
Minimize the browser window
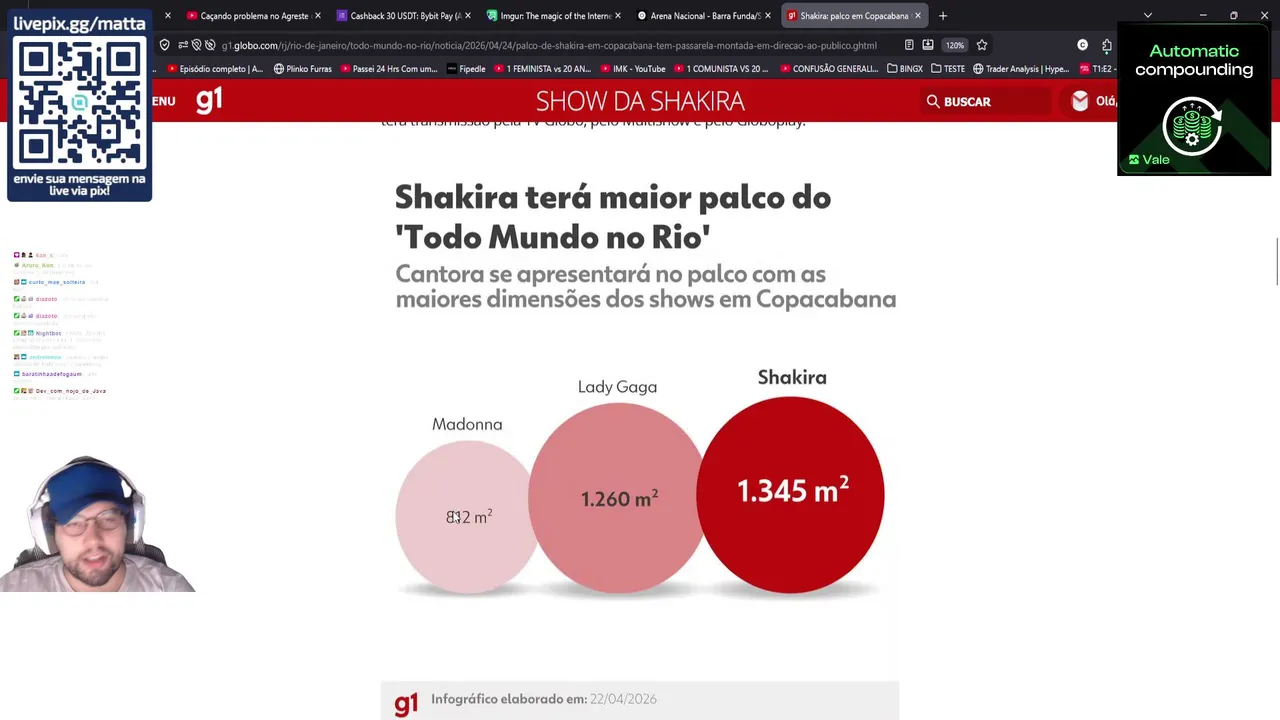click(x=1203, y=16)
